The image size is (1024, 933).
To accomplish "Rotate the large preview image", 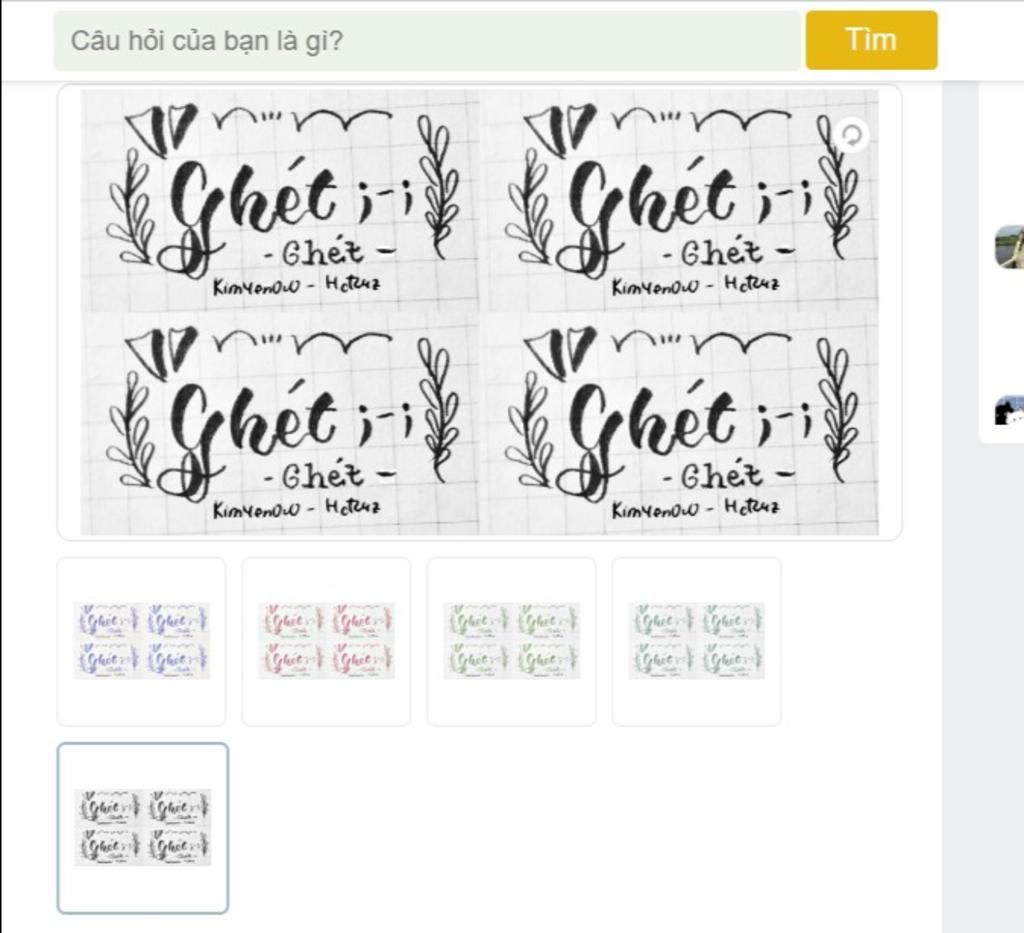I will tap(852, 135).
